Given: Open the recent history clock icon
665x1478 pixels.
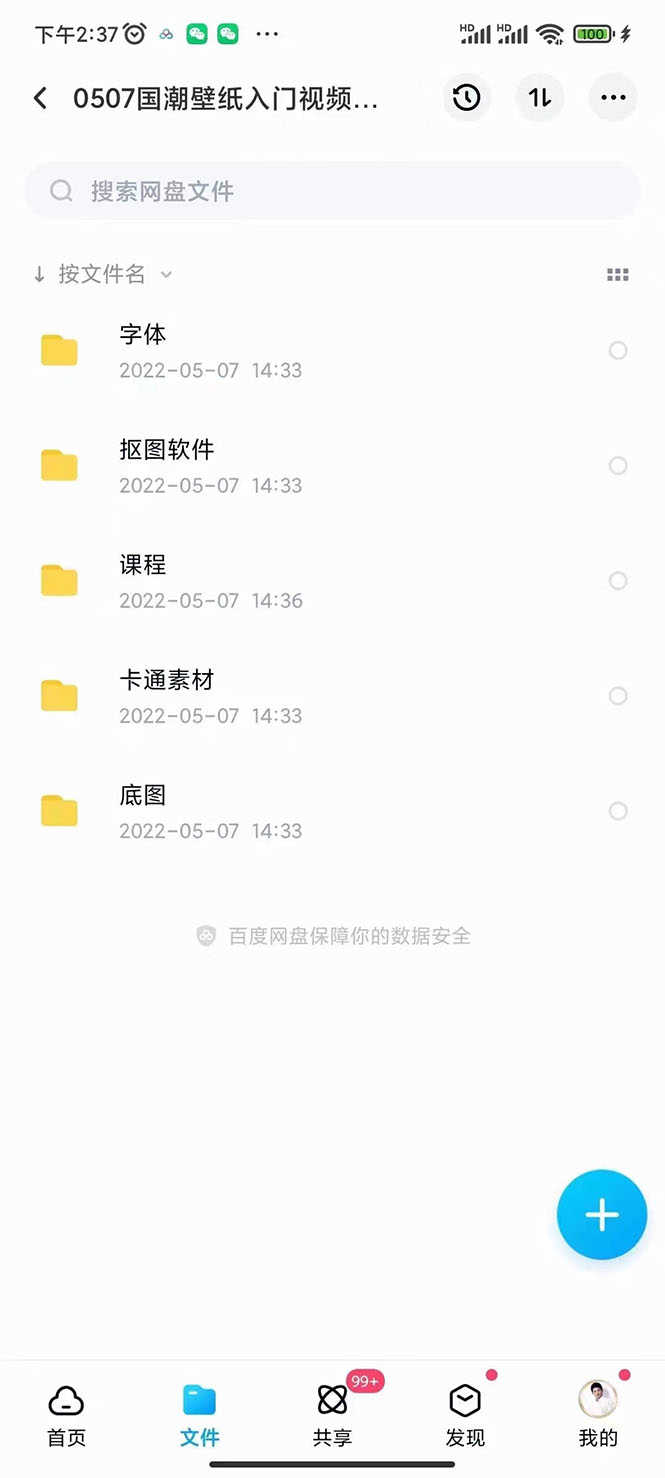Looking at the screenshot, I should point(467,98).
